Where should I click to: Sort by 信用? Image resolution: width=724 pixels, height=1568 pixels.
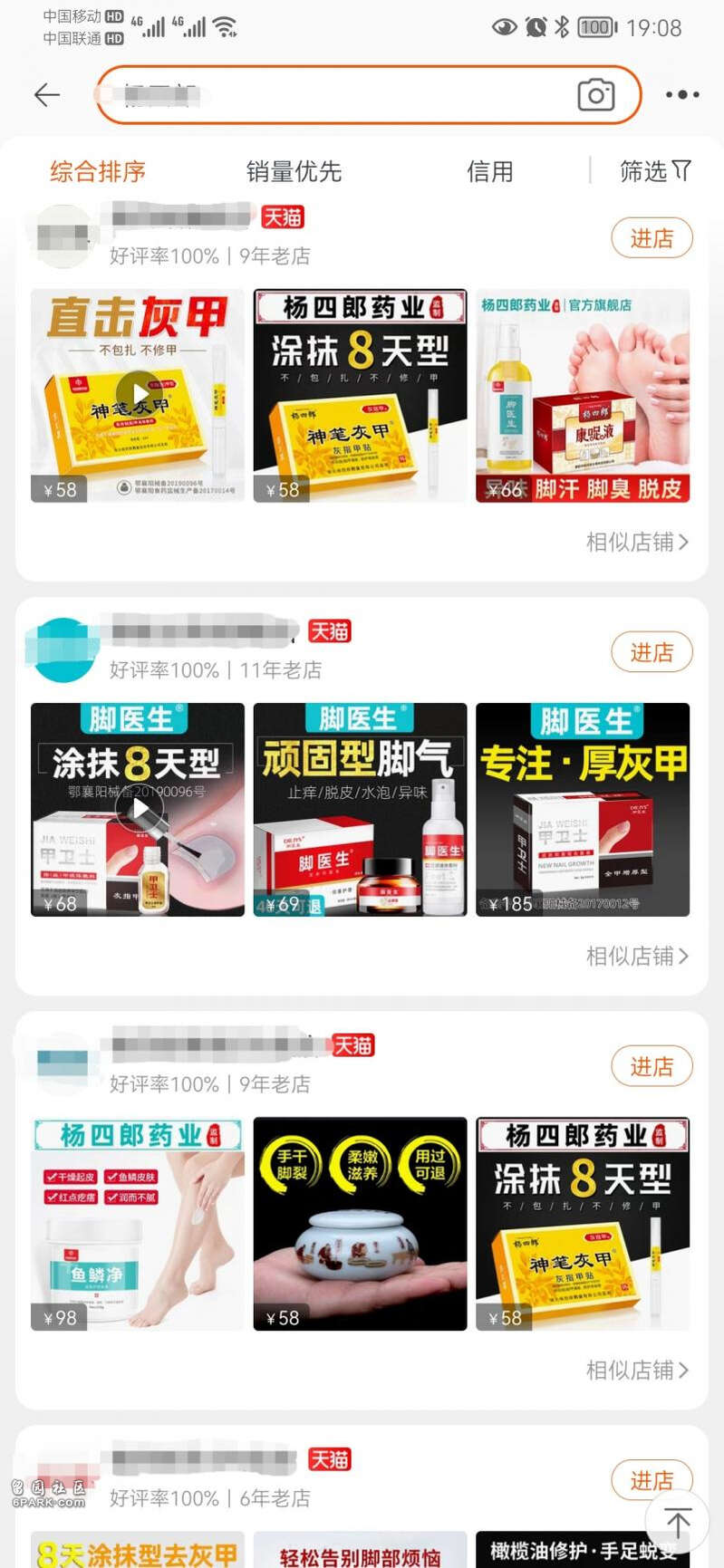tap(489, 171)
